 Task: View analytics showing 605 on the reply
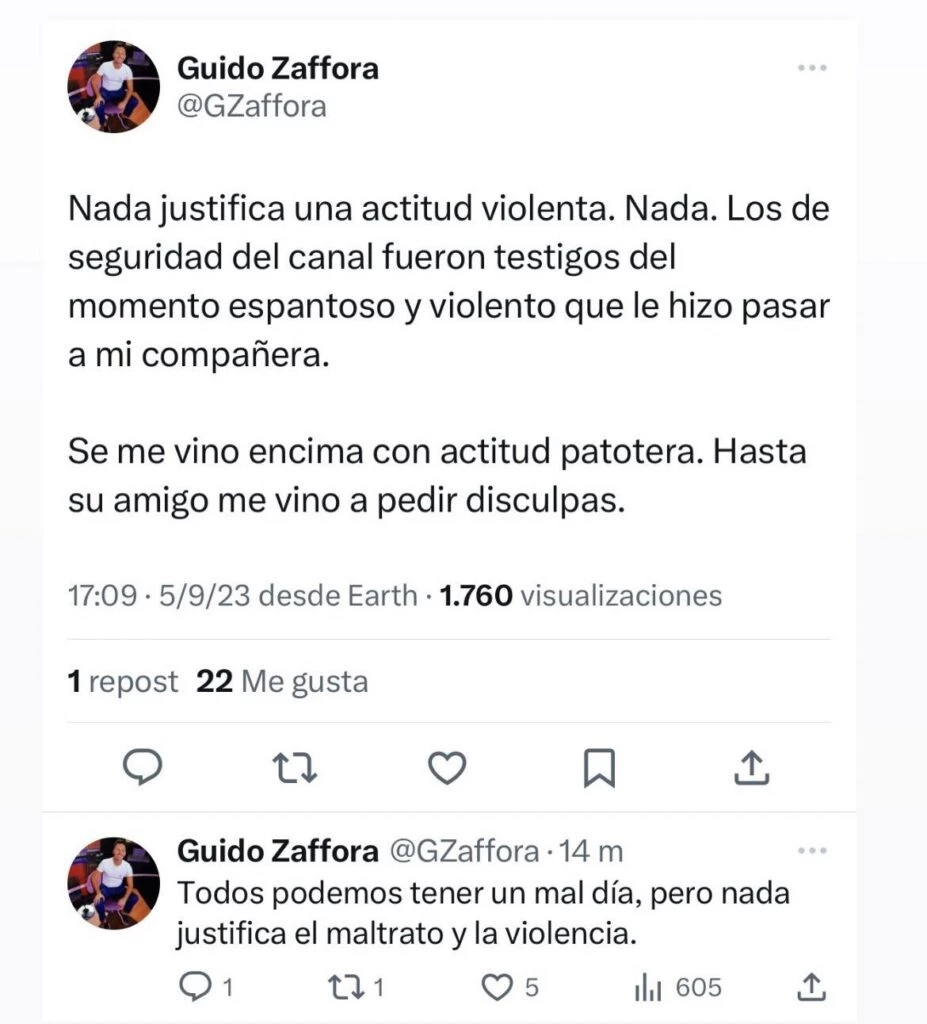pyautogui.click(x=651, y=988)
